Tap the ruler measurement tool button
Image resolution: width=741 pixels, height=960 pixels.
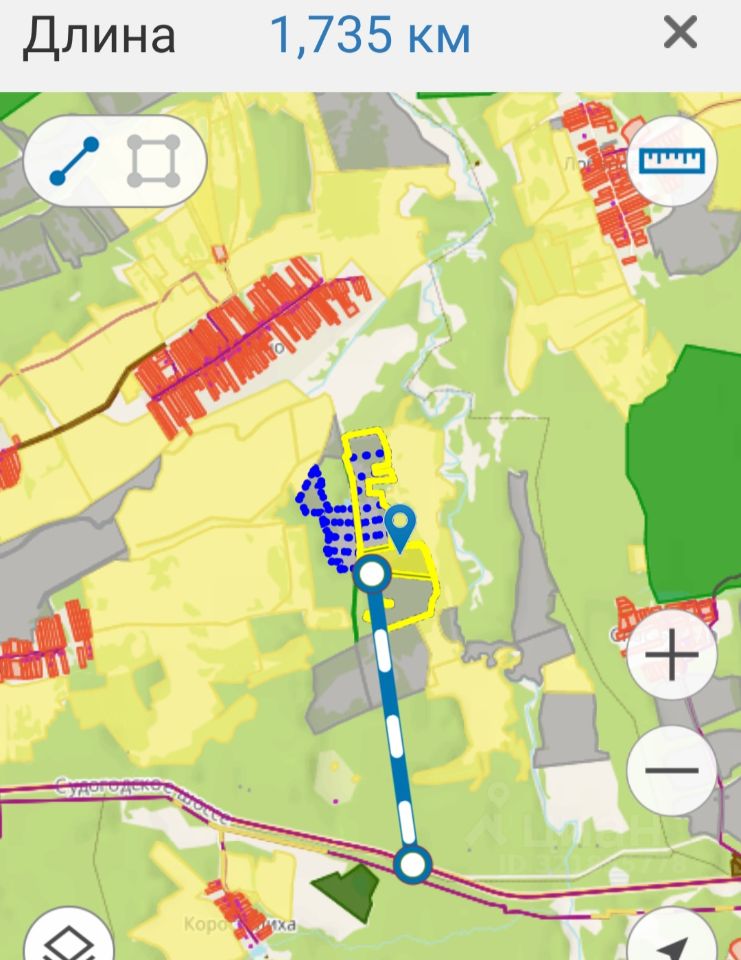point(672,161)
